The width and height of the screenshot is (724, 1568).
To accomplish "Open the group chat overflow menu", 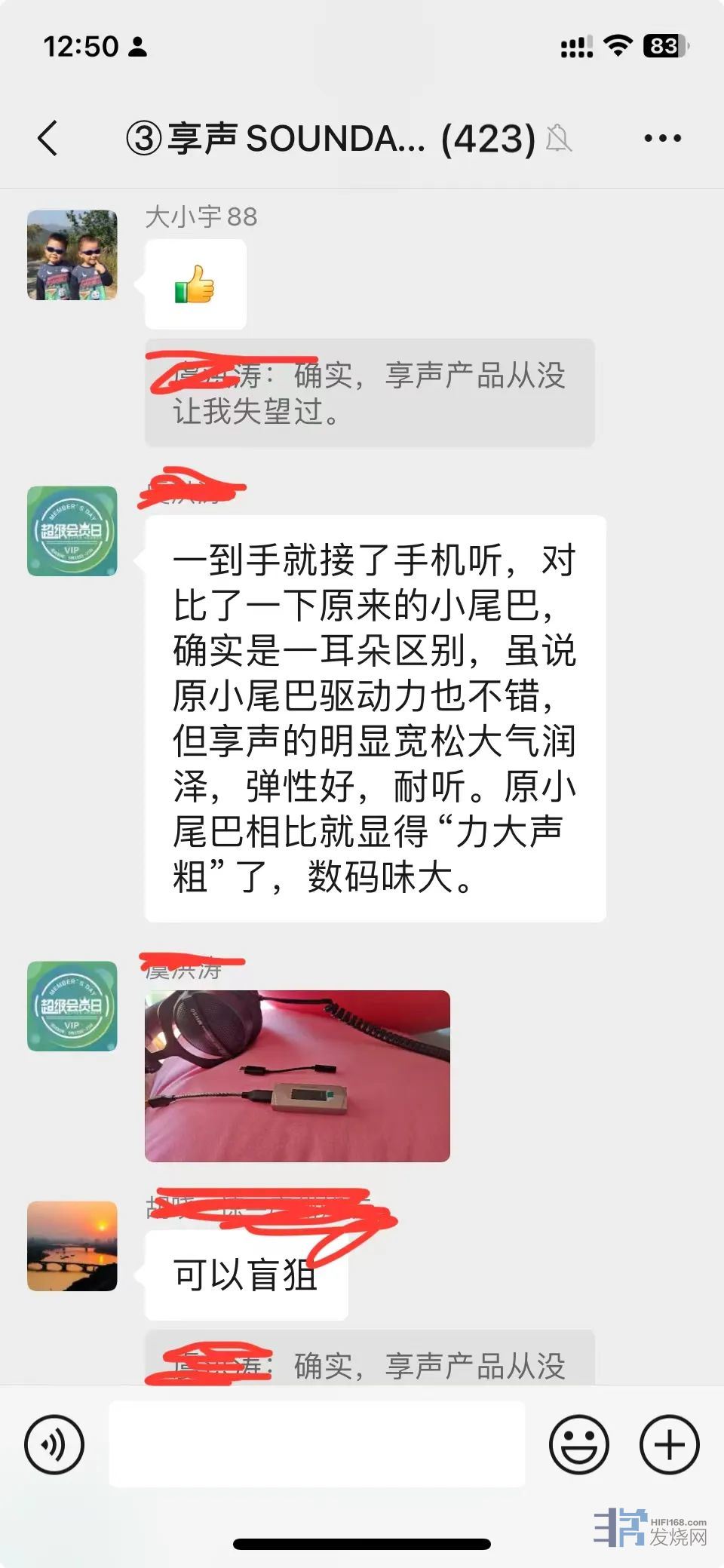I will pos(662,138).
